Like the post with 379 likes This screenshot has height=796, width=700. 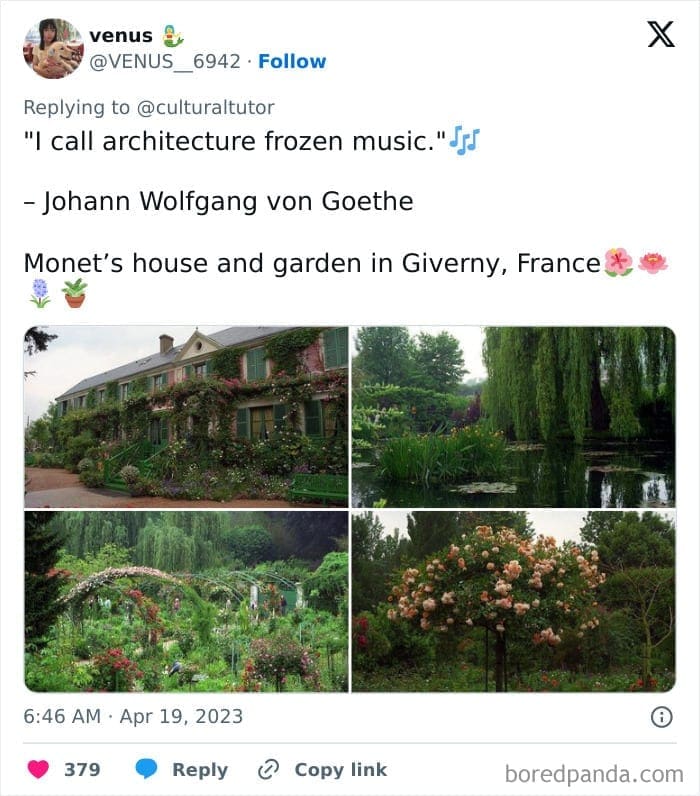(x=40, y=769)
